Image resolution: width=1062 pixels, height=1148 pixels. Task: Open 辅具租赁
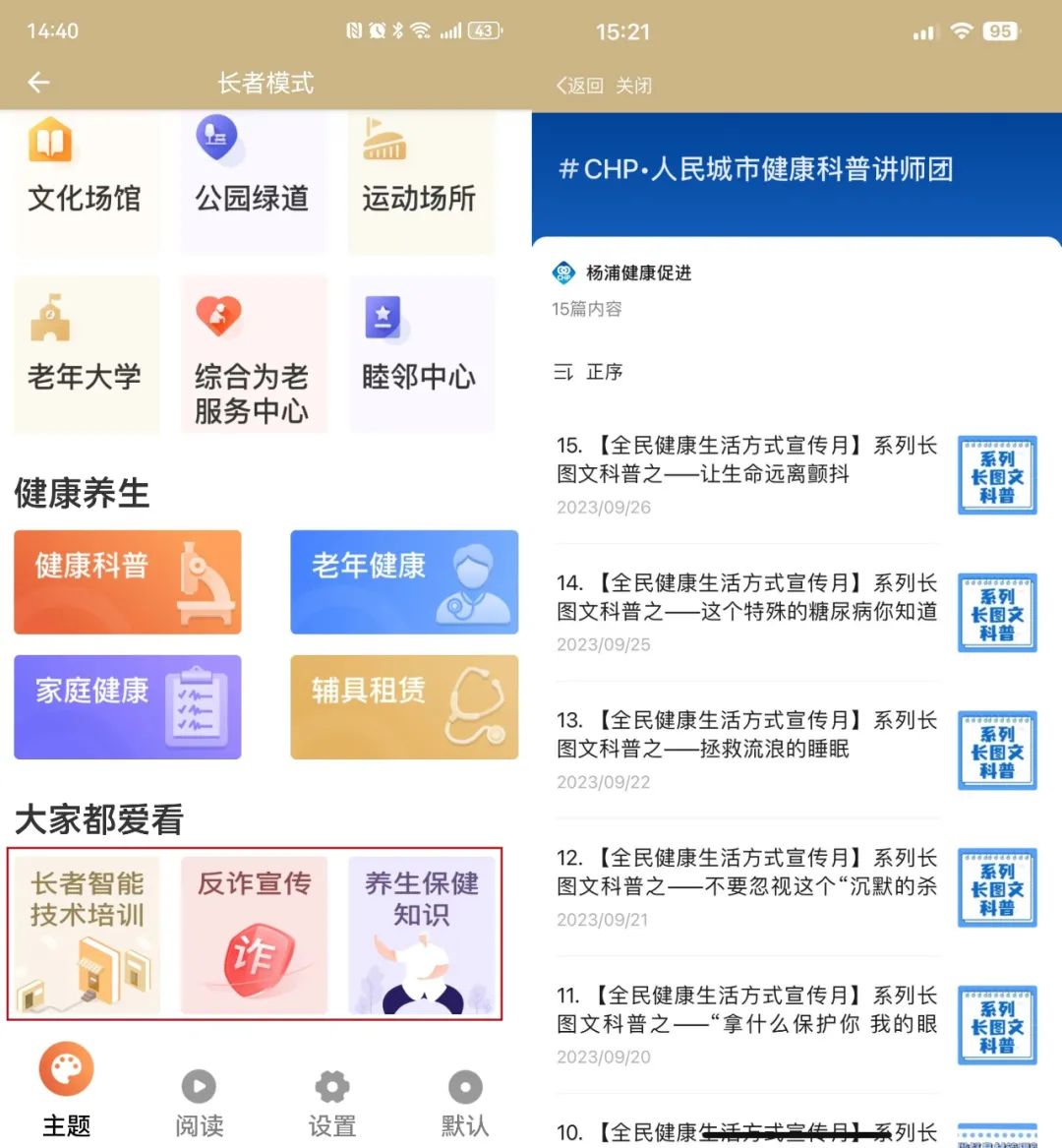tap(403, 706)
